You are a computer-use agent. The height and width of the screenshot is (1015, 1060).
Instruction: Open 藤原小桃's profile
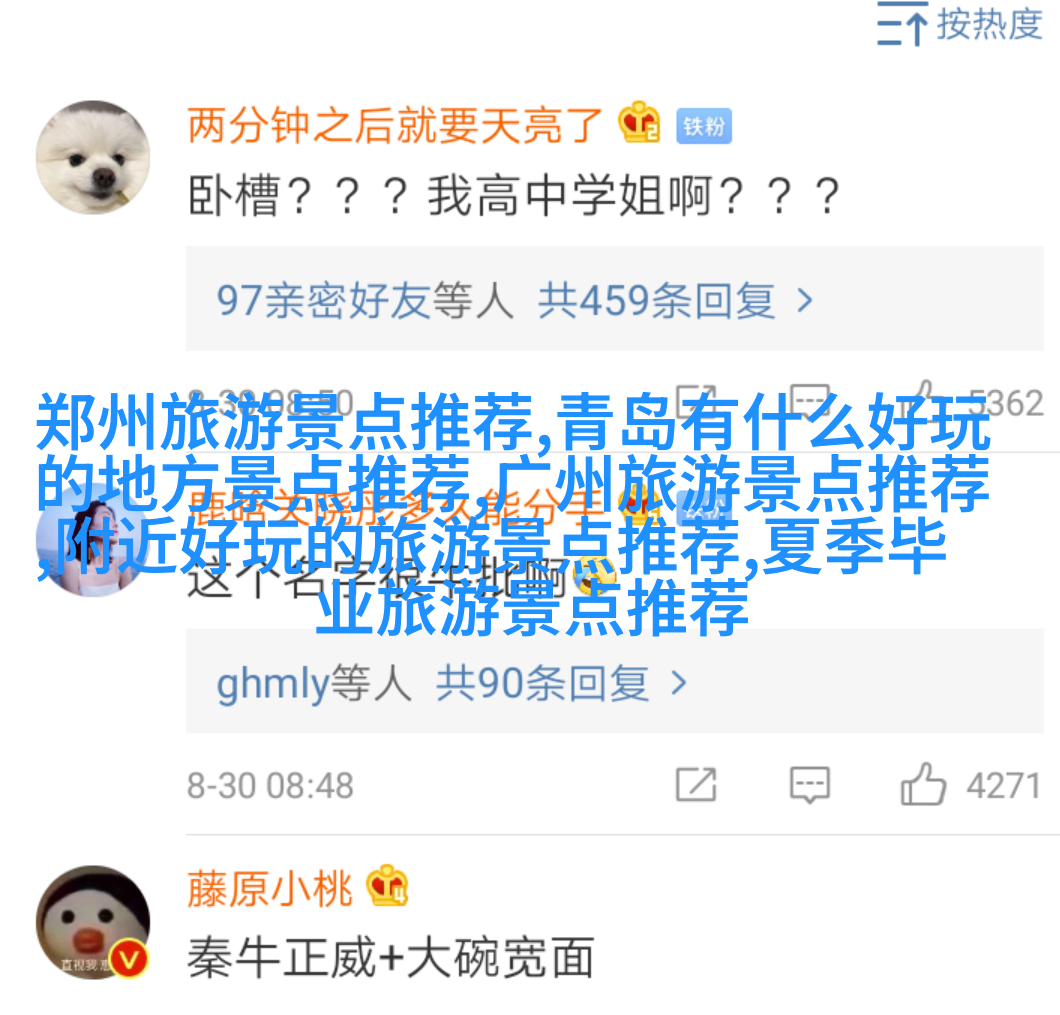coord(270,888)
